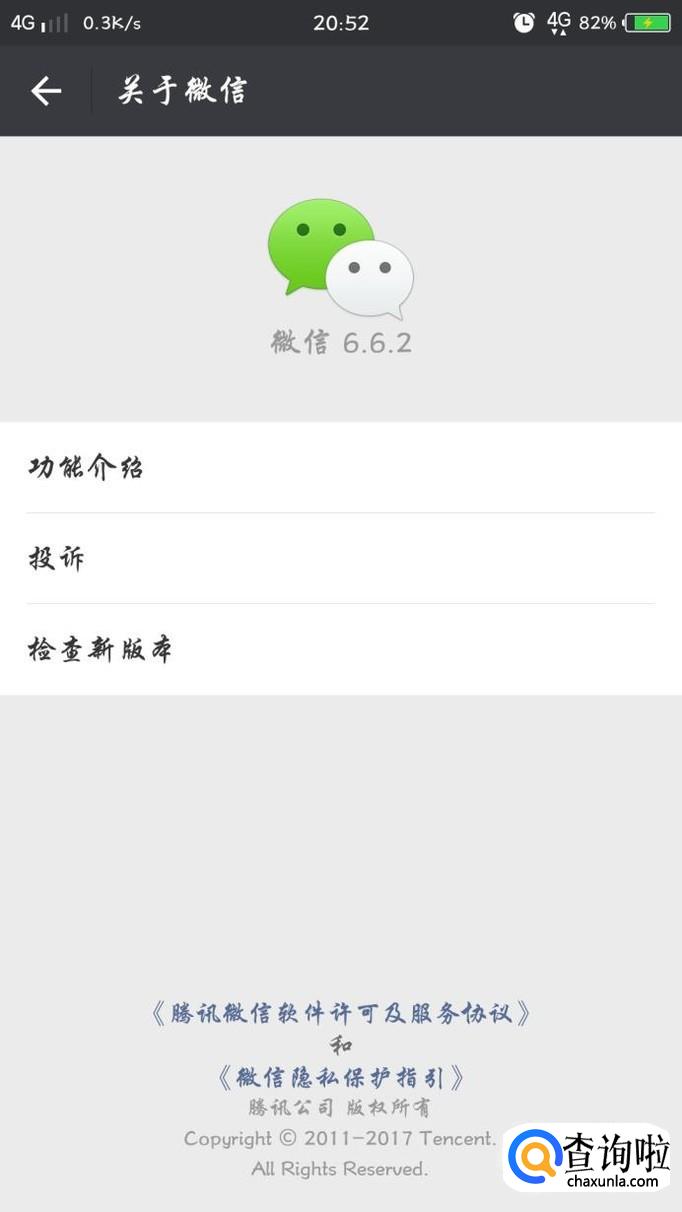Open 腾讯微信软件许可及服务协议 link
The height and width of the screenshot is (1212, 682).
click(341, 1013)
